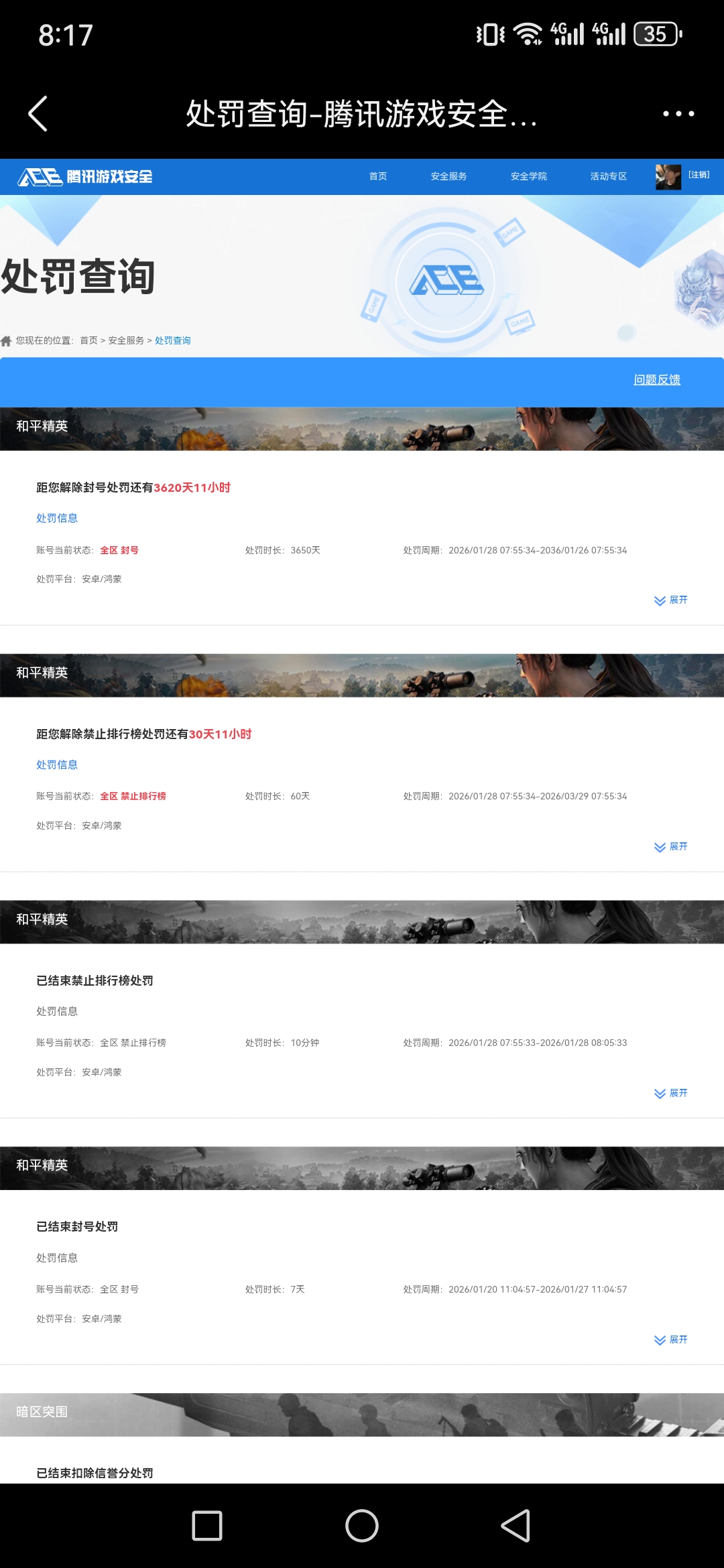Click the ACE 腾讯游戏安全 logo
The width and height of the screenshot is (724, 1568).
coord(87,177)
